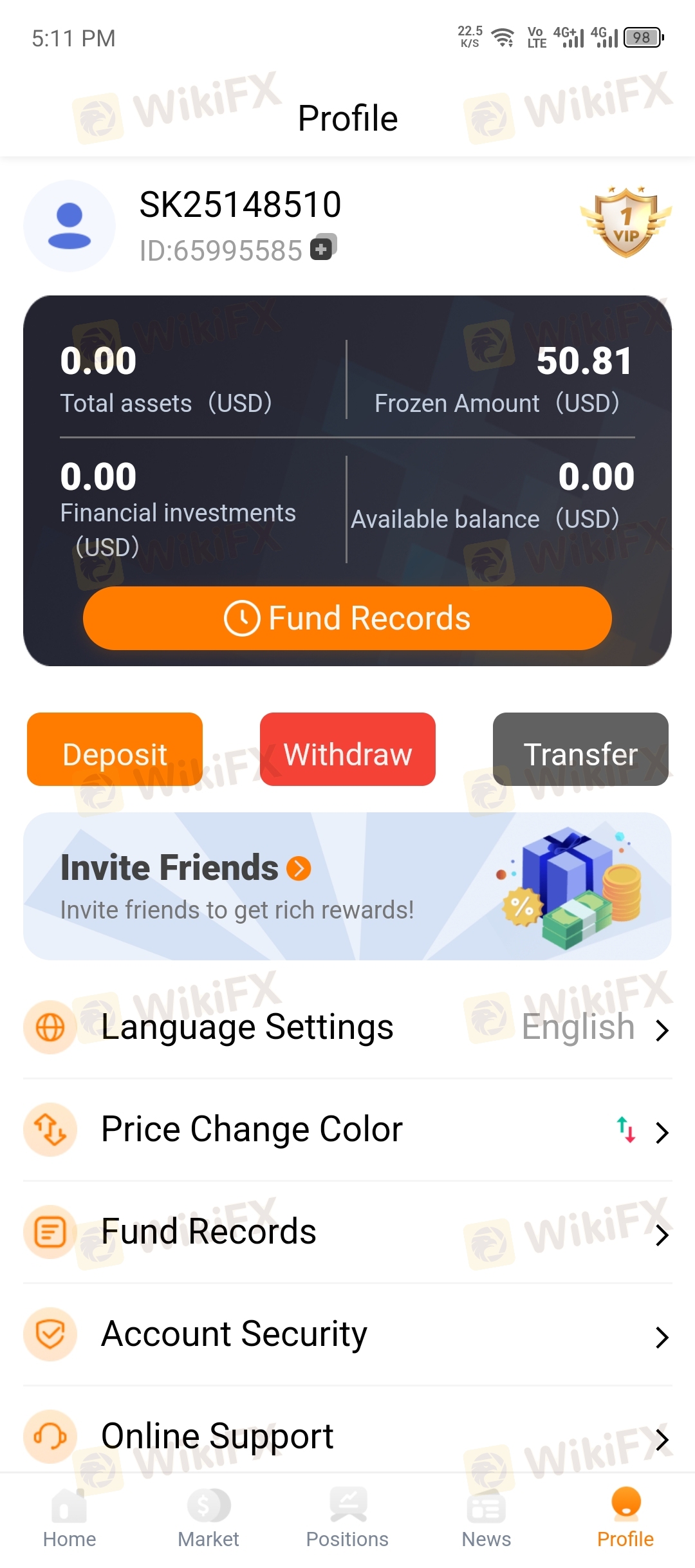695x1568 pixels.
Task: Go to the Positions tab
Action: click(x=347, y=1518)
